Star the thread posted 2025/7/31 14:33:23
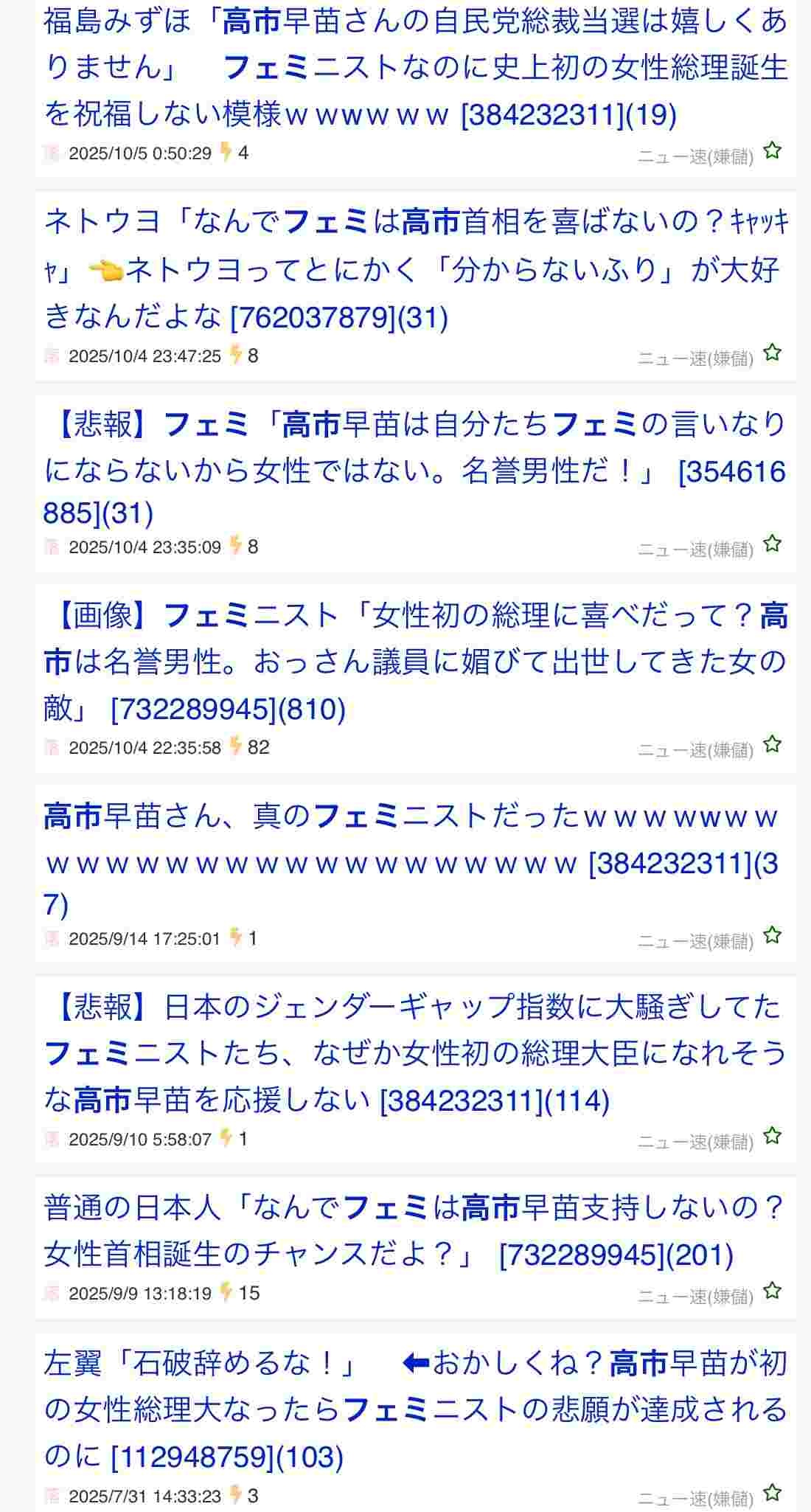Screen dimensions: 811x1512 pos(772,1494)
